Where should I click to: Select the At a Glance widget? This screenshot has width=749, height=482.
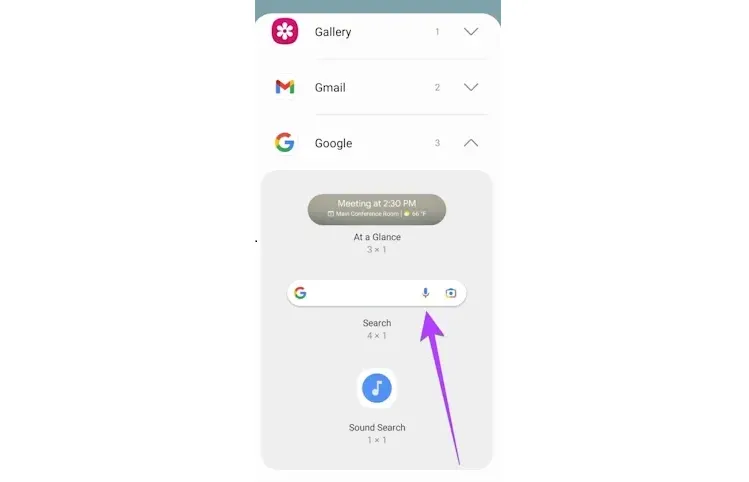click(x=376, y=210)
